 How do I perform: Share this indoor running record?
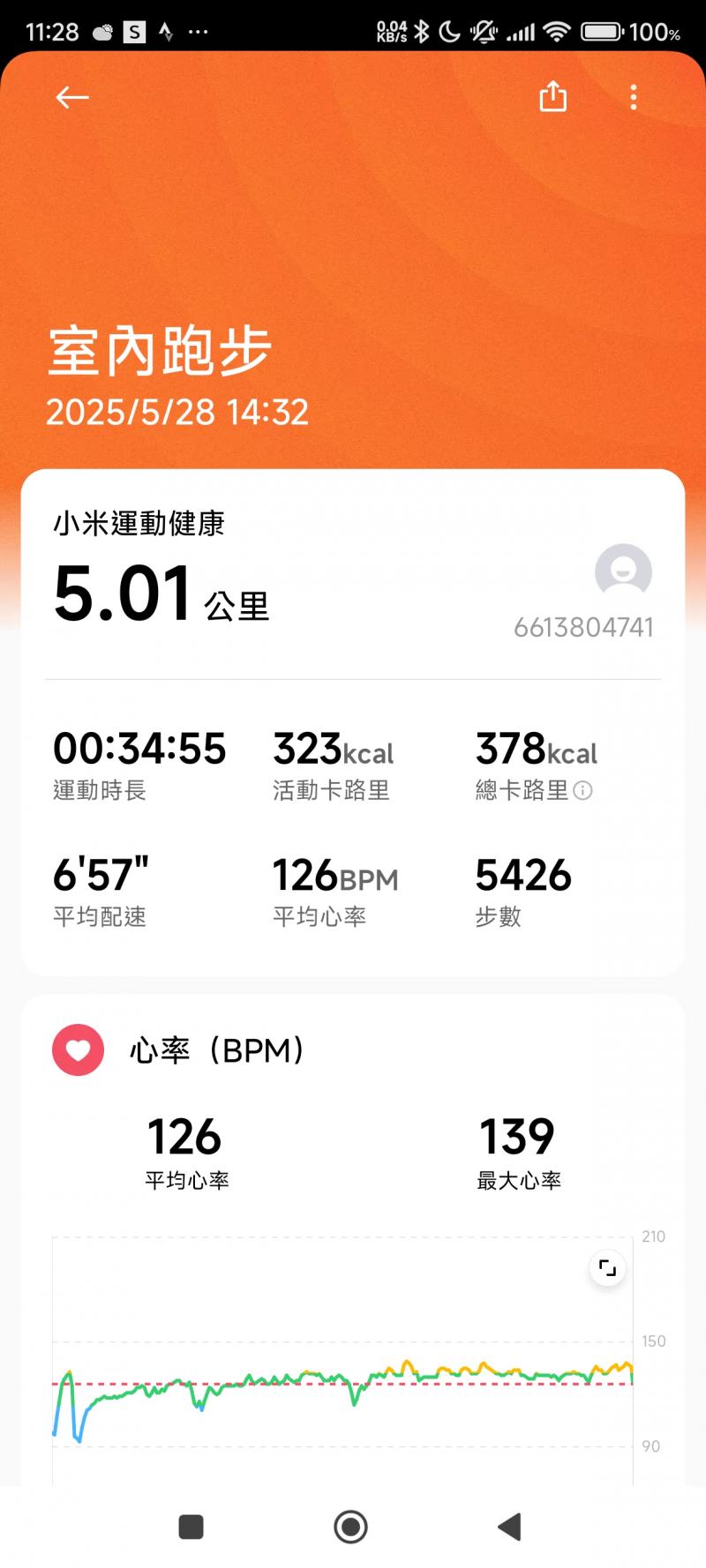pyautogui.click(x=553, y=96)
